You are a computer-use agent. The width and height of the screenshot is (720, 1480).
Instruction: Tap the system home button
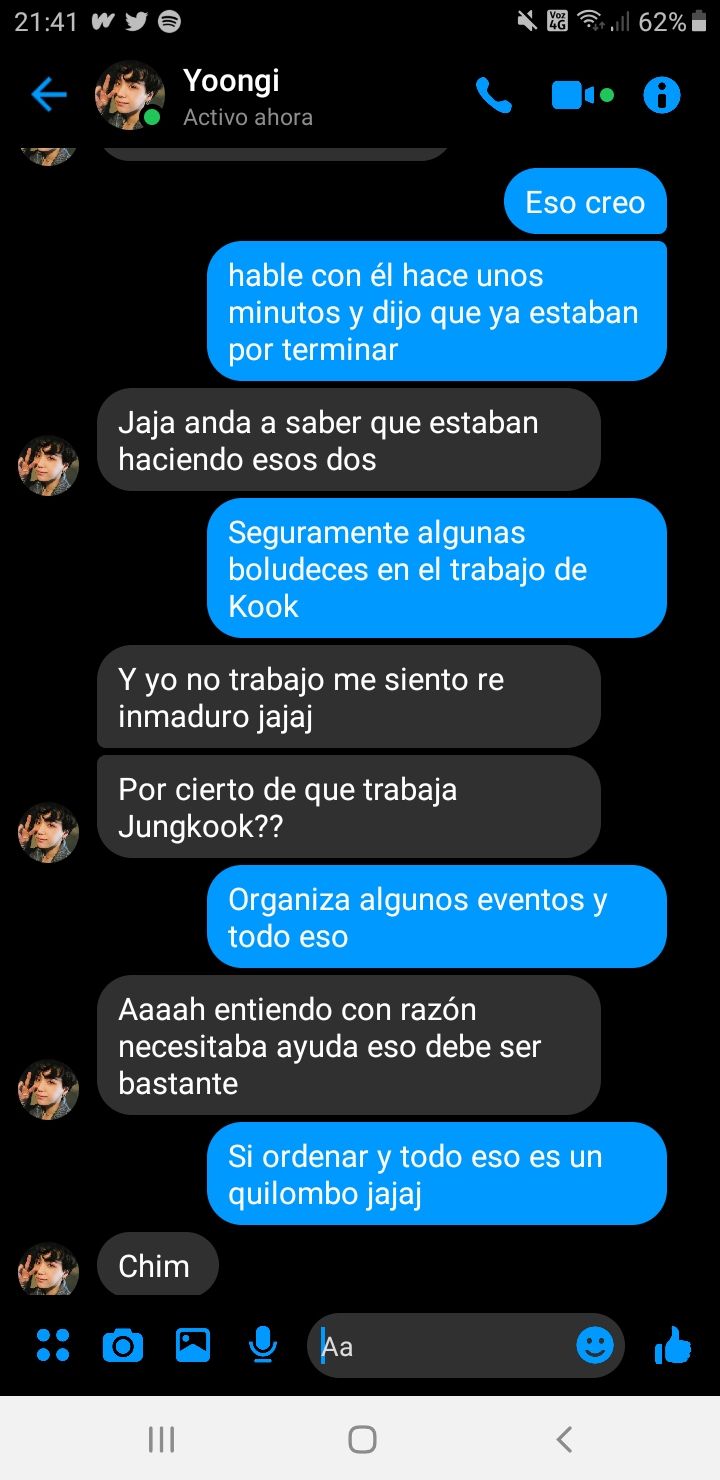pos(362,1439)
